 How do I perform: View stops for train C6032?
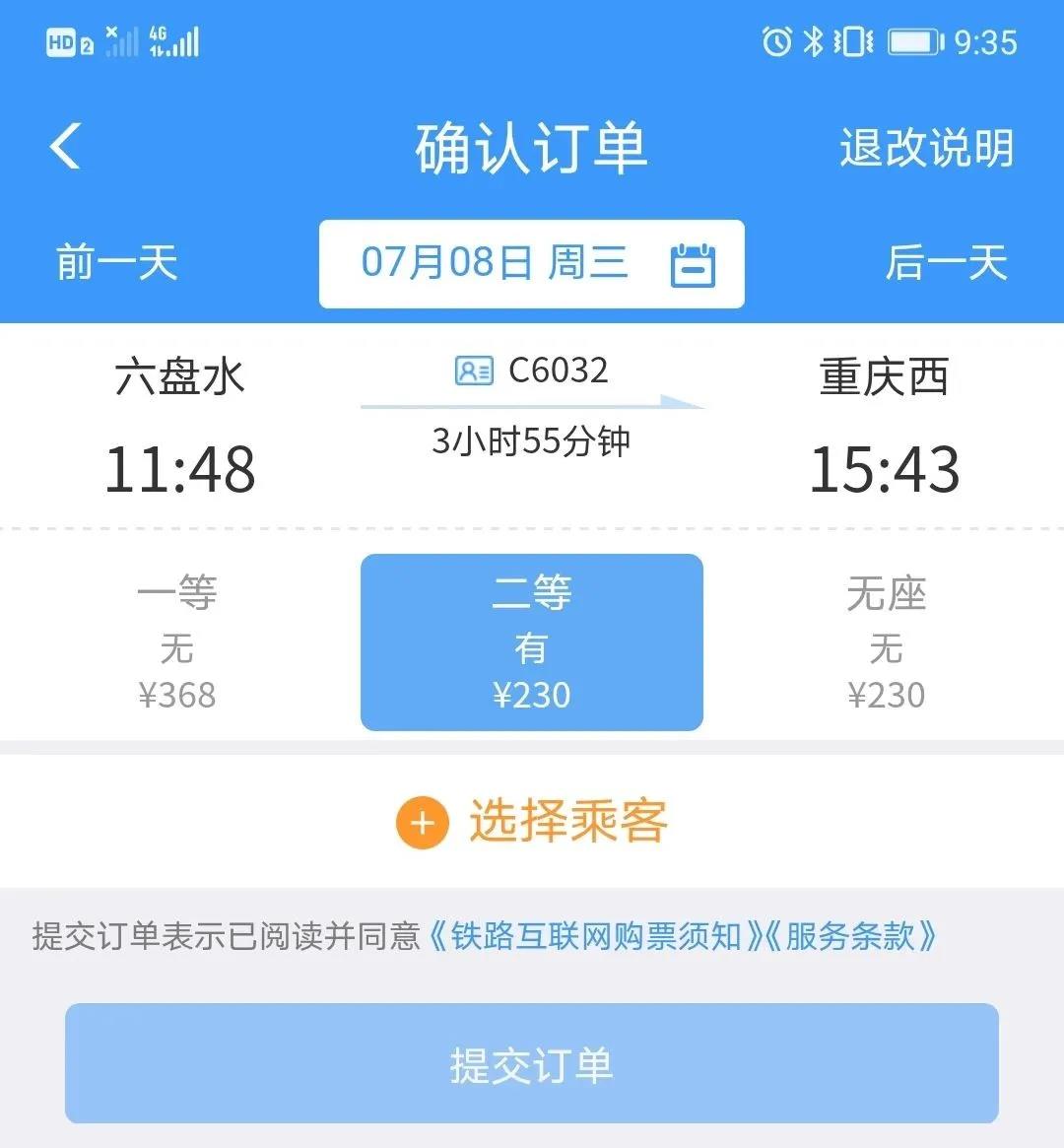tap(532, 371)
